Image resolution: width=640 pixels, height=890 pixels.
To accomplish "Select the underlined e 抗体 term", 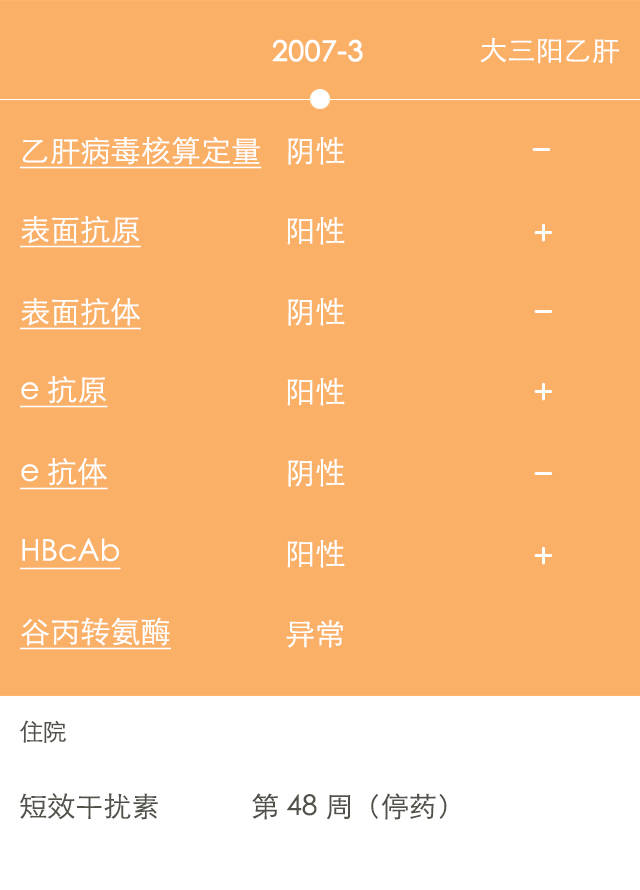I will click(63, 473).
